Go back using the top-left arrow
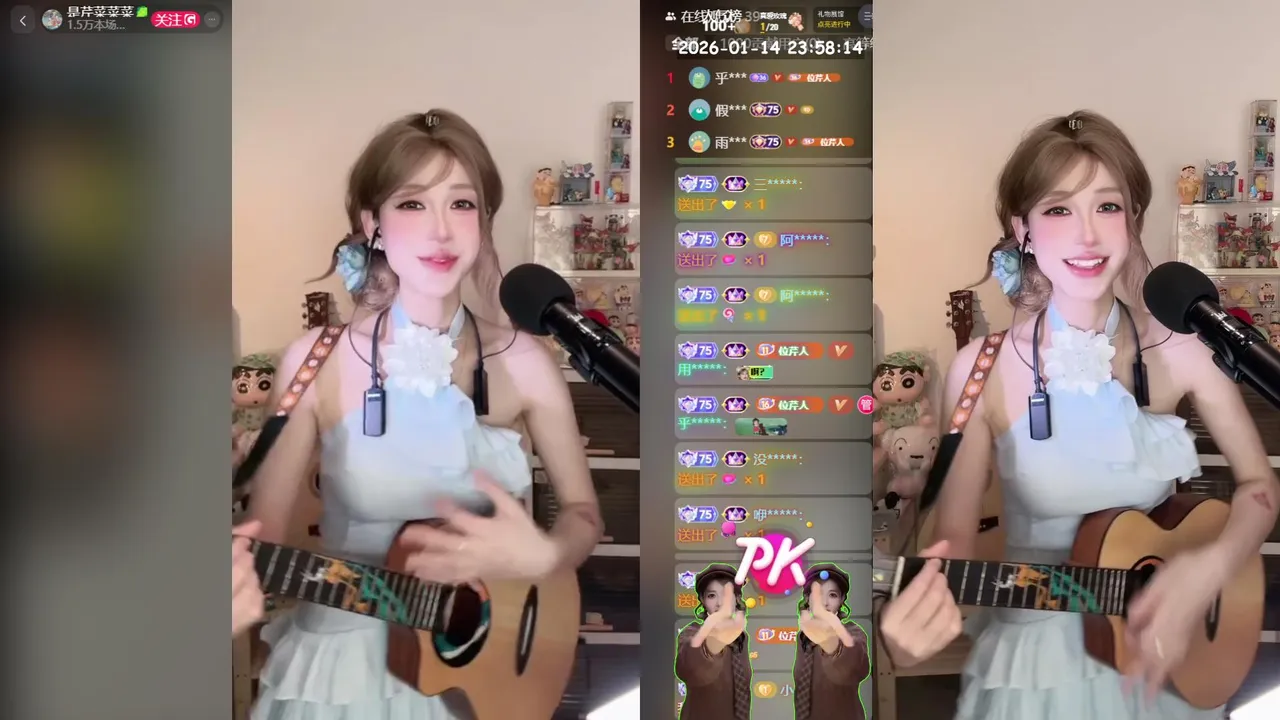The height and width of the screenshot is (720, 1280). pyautogui.click(x=23, y=20)
